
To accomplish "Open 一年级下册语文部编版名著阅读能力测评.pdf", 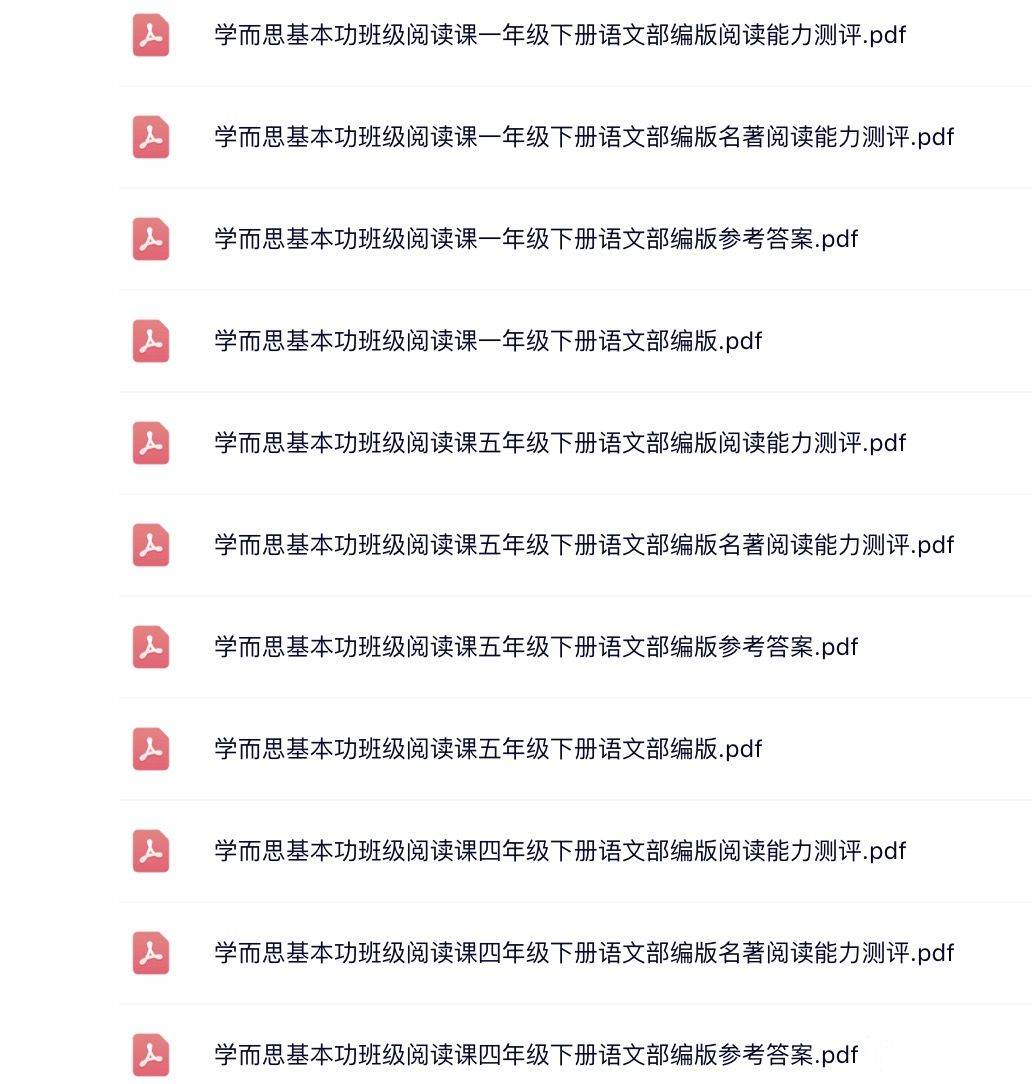I will coord(584,137).
